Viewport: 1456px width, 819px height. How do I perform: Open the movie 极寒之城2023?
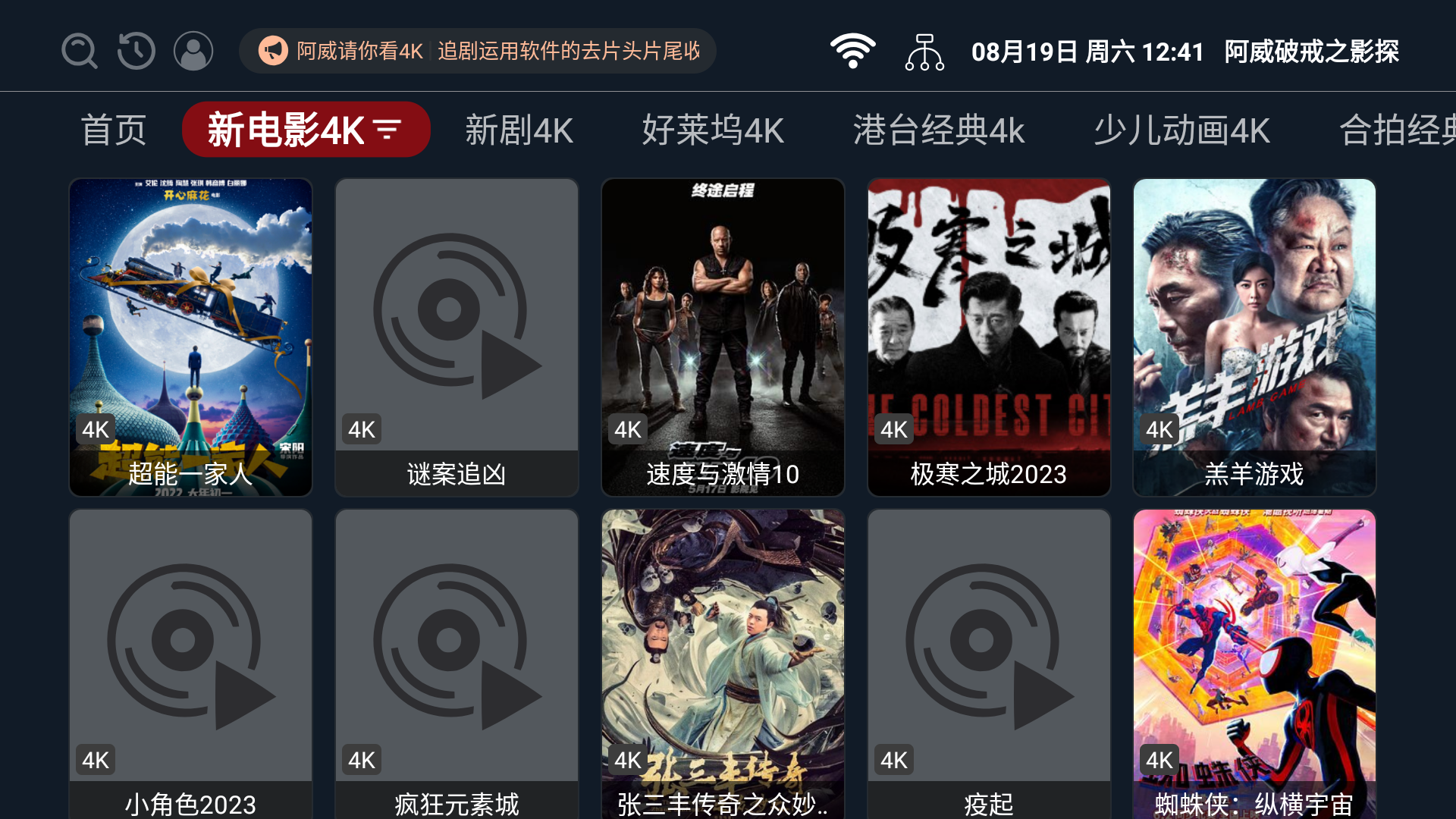pyautogui.click(x=989, y=337)
